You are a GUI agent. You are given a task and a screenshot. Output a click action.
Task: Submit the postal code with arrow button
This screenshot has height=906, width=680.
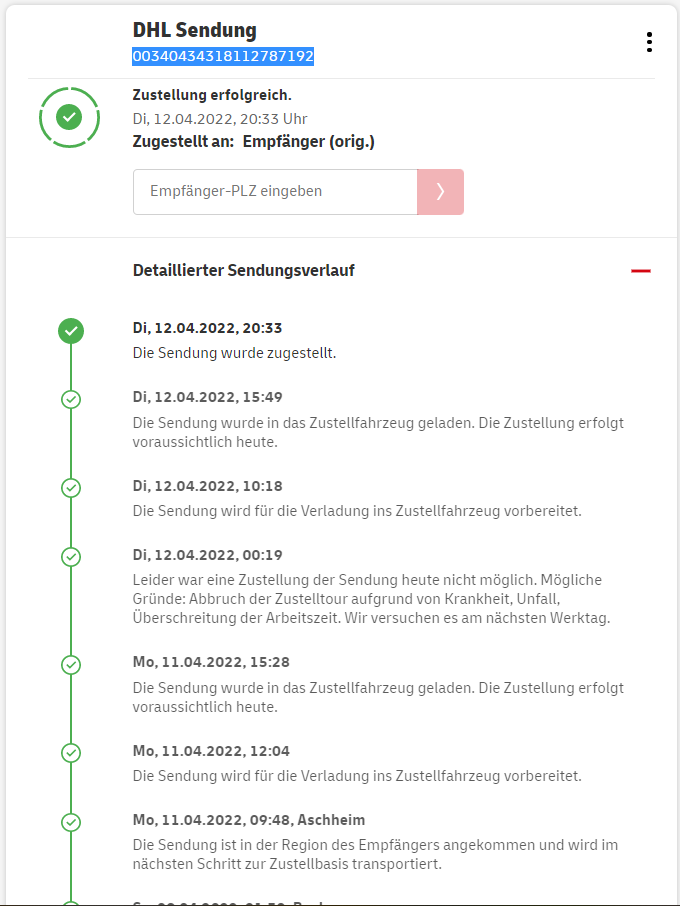440,191
